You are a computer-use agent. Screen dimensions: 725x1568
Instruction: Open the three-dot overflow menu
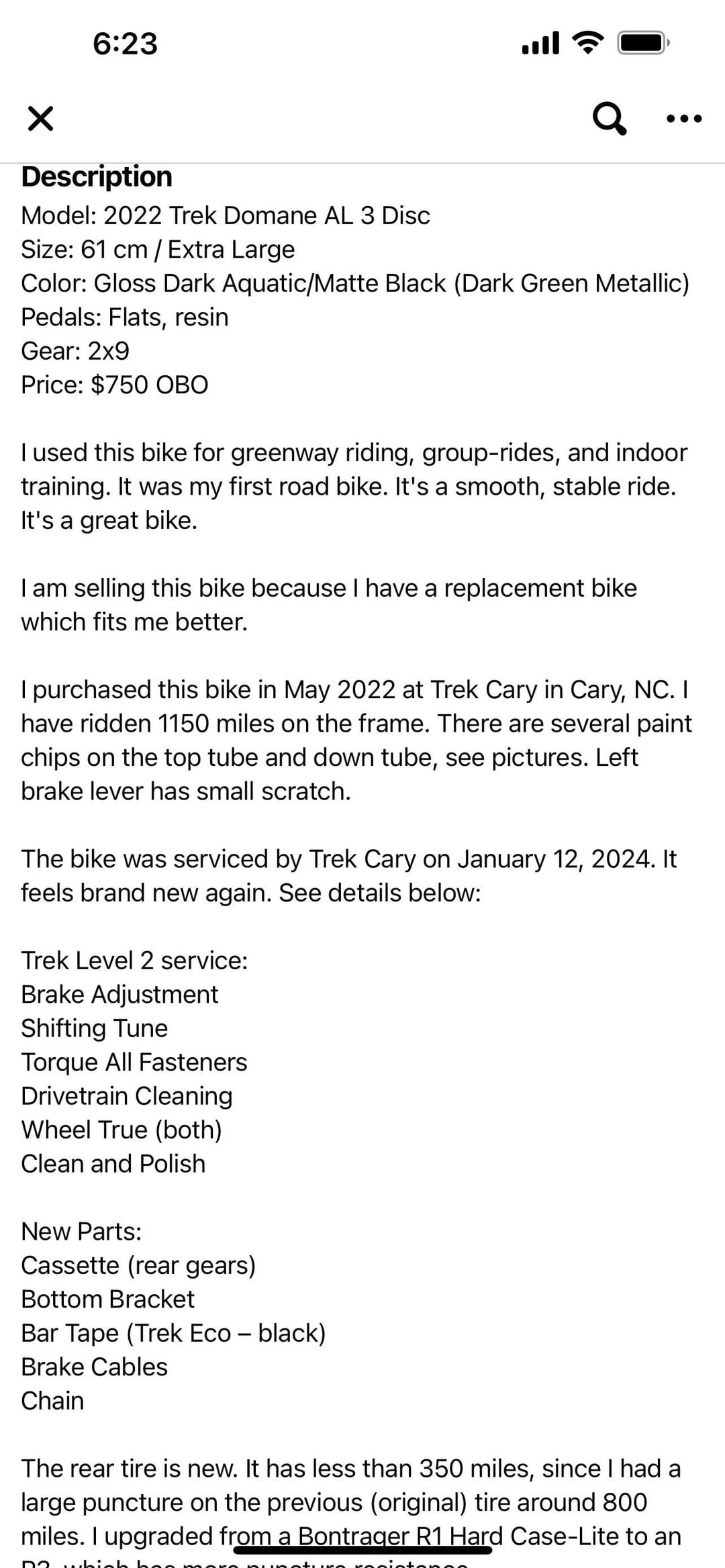[684, 119]
